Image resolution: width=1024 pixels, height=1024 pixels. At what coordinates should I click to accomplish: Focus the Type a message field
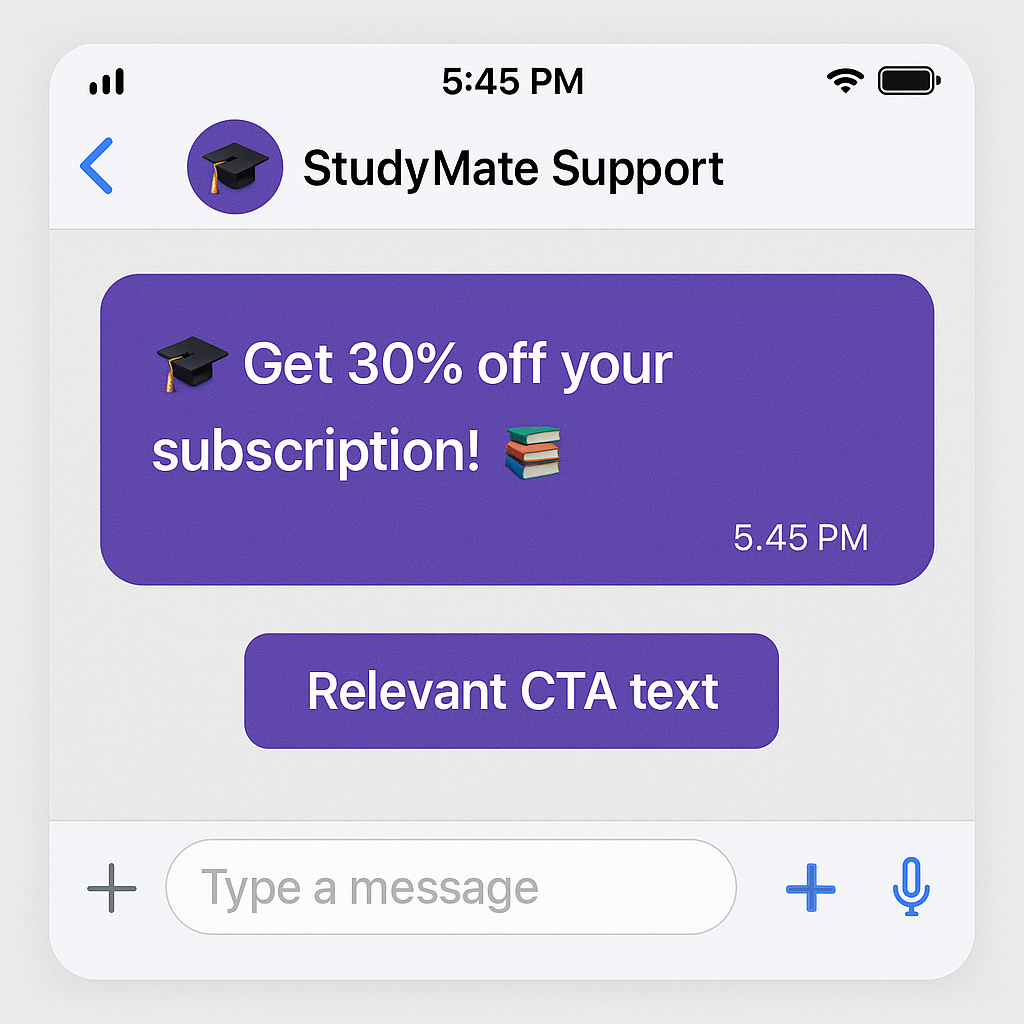point(450,887)
